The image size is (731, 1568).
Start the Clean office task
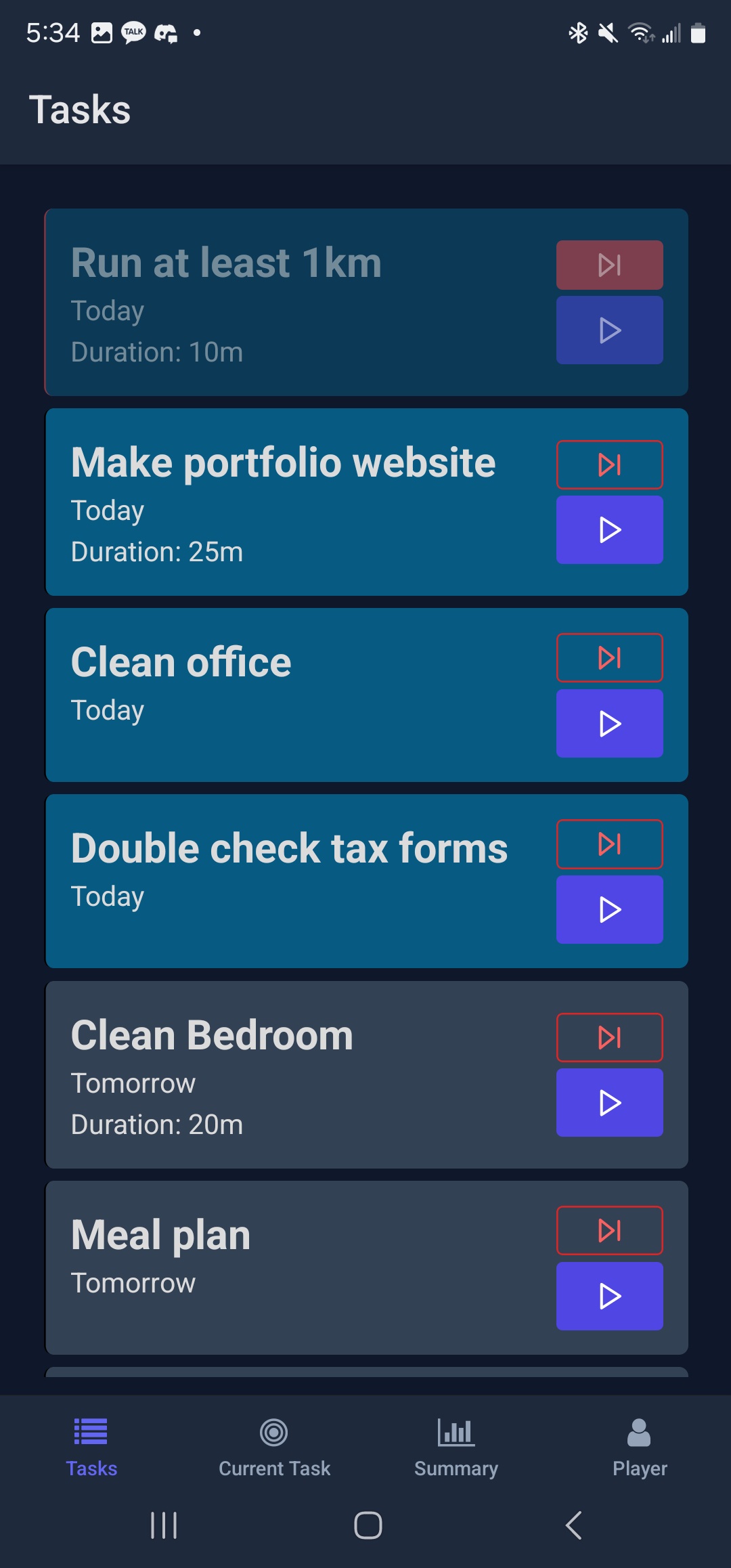point(609,723)
